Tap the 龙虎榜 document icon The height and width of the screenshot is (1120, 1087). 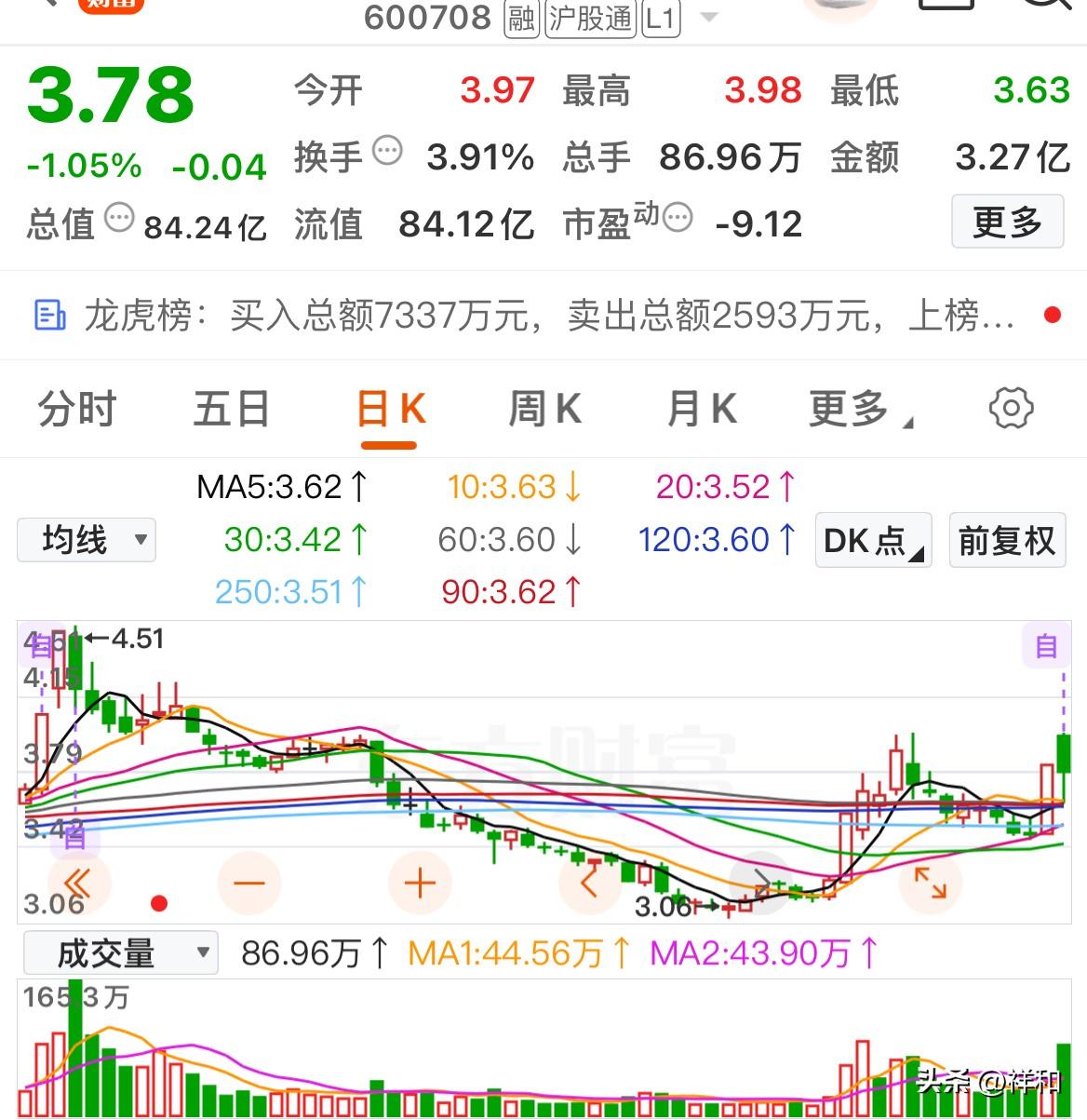pos(49,315)
